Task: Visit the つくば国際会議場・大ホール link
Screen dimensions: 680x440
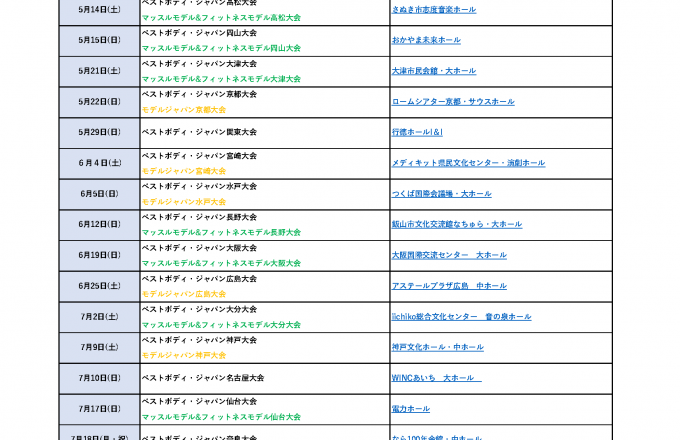Action: [441, 194]
